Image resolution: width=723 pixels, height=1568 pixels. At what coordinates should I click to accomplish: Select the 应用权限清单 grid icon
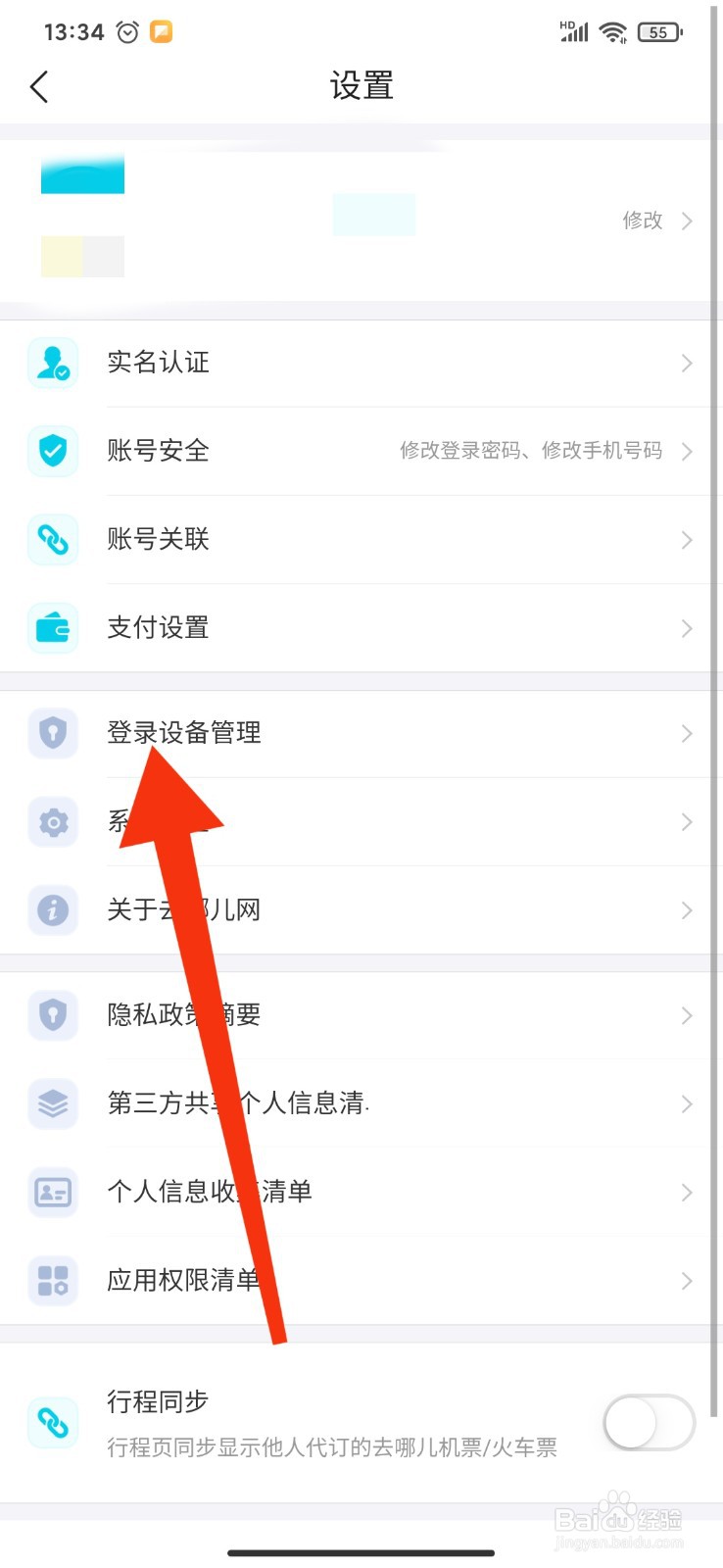pos(53,1281)
